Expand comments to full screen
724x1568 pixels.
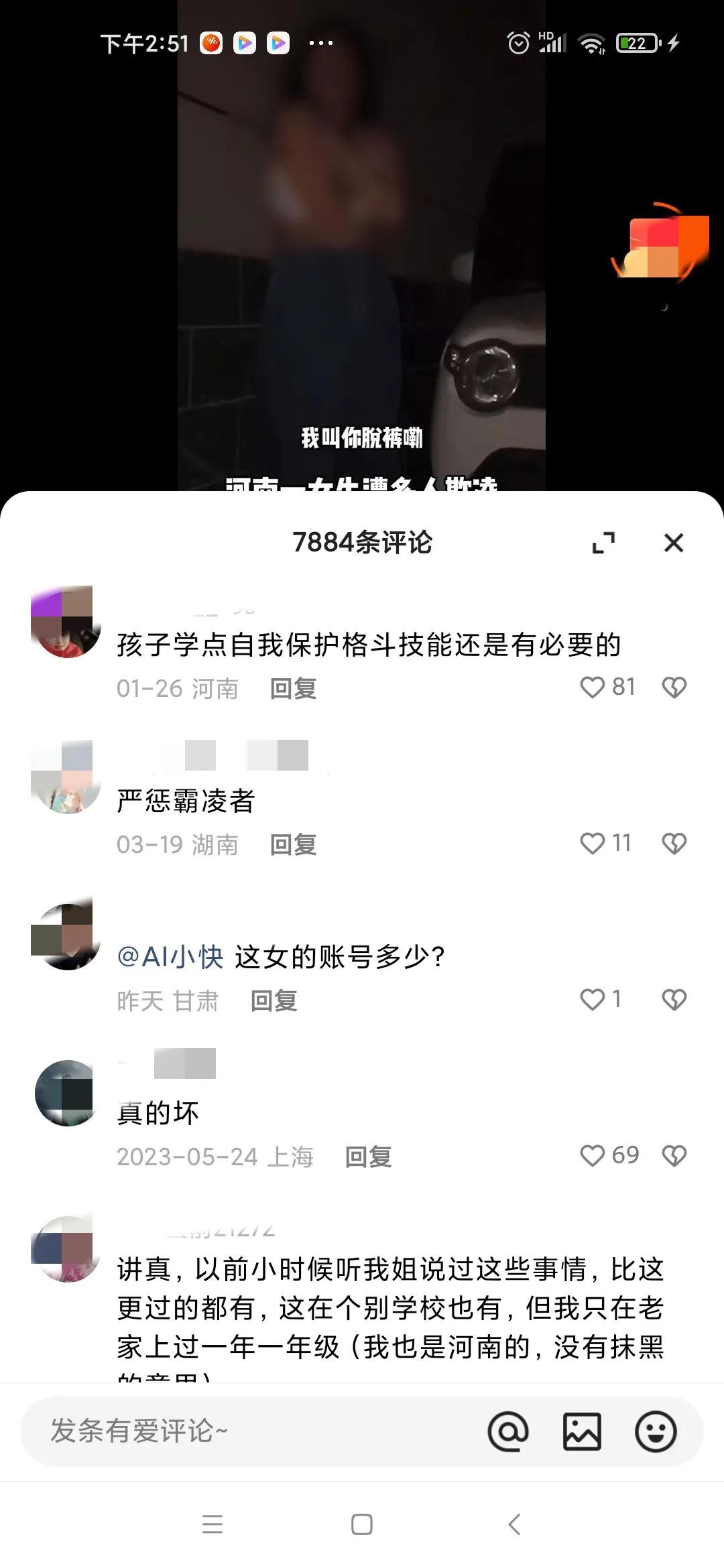[603, 543]
